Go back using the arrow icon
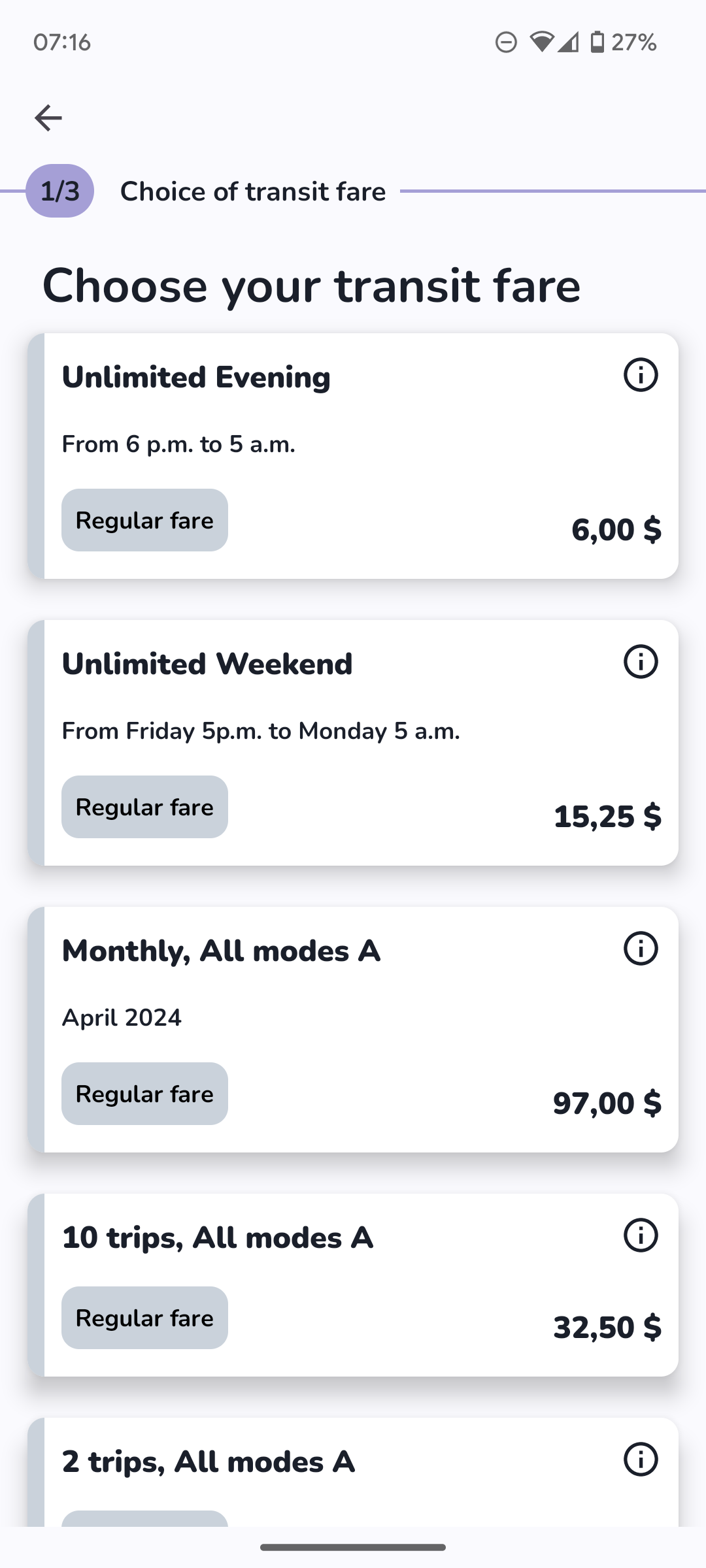 tap(48, 118)
